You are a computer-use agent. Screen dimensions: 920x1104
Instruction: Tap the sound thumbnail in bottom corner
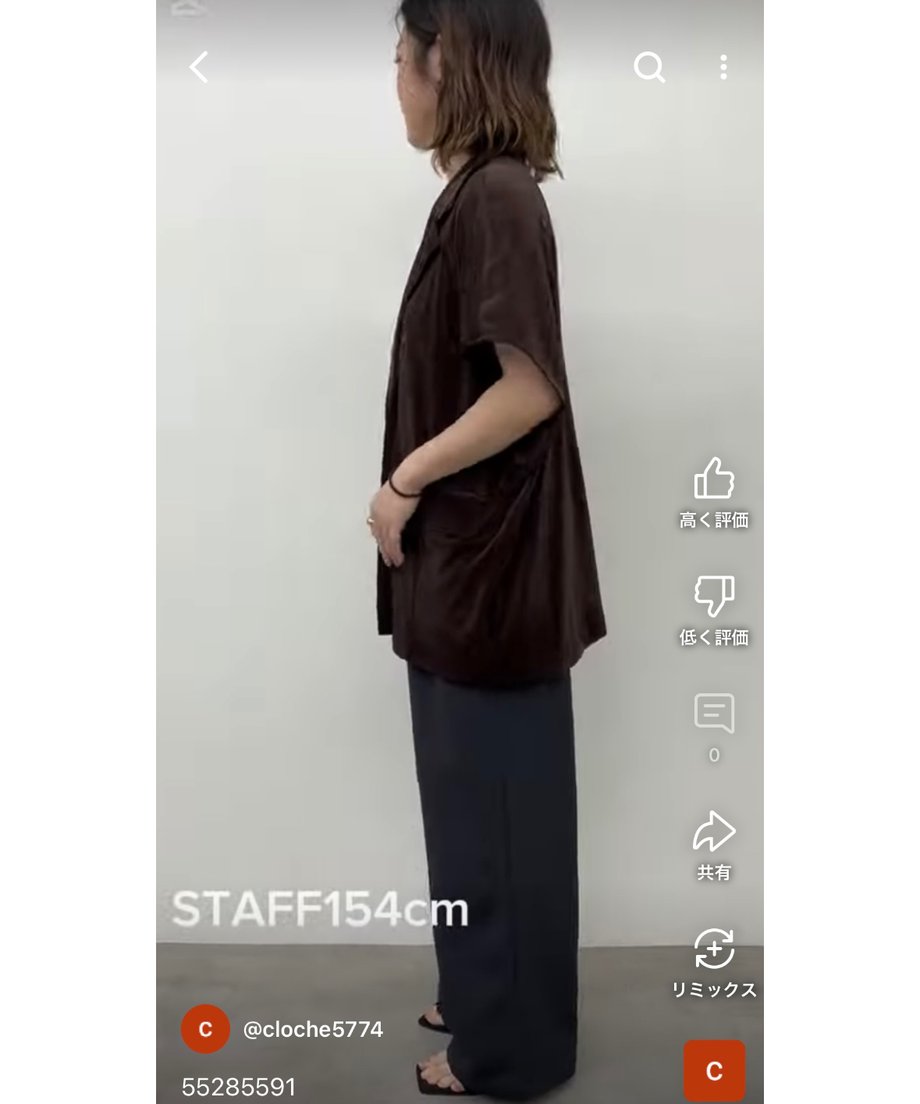coord(714,1070)
